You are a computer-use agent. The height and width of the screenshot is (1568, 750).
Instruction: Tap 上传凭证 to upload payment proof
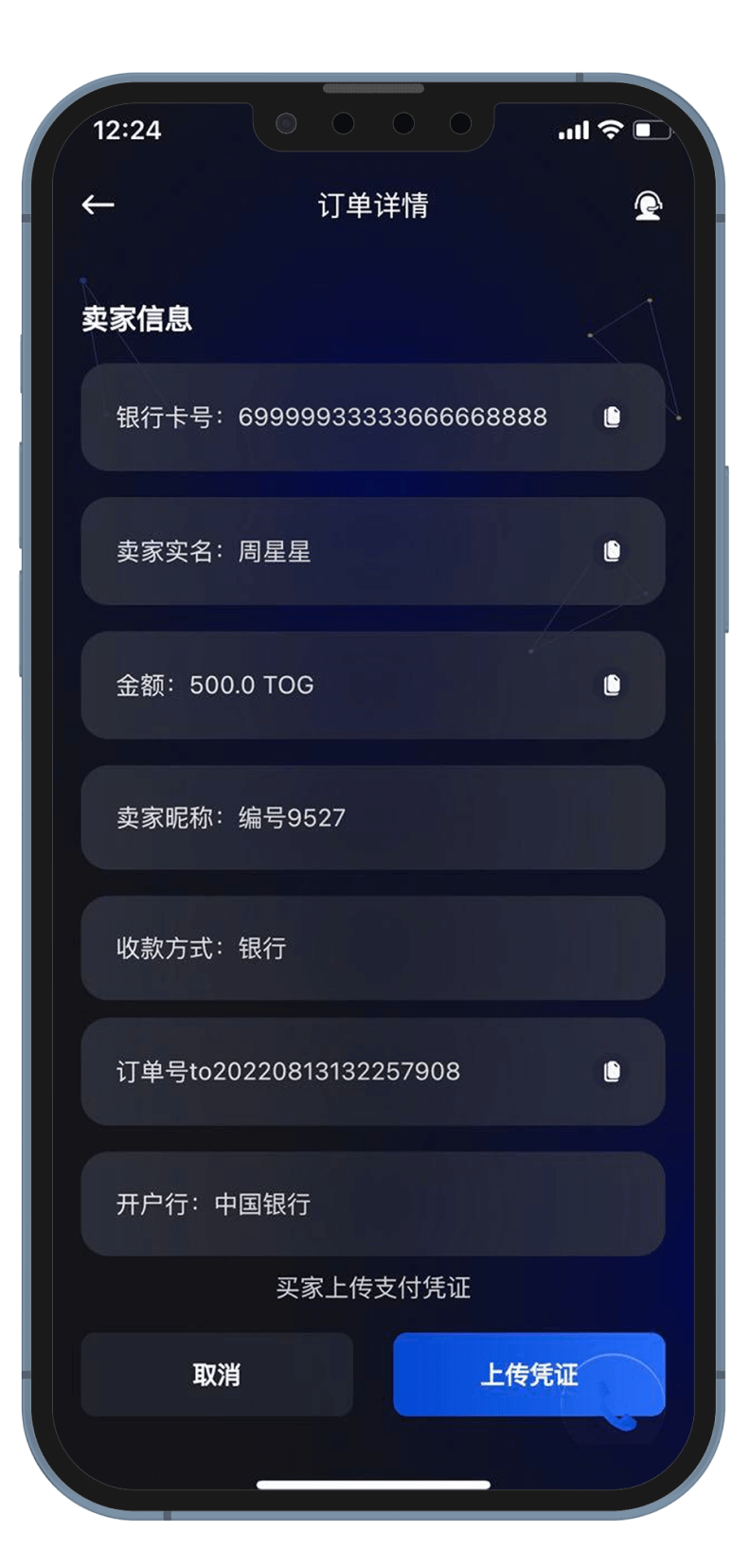(x=528, y=1374)
